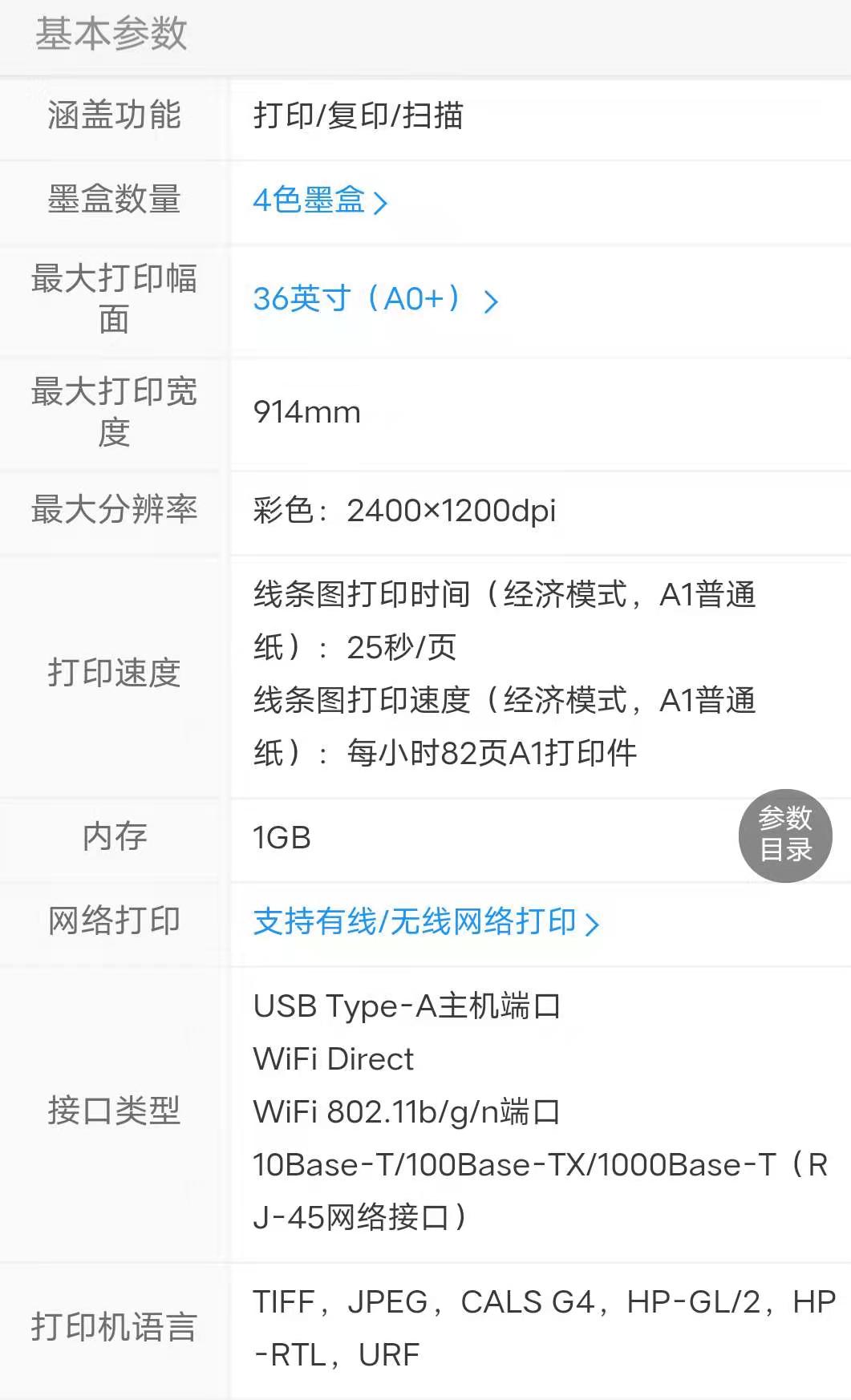Open the 4色墨盒 link
Image resolution: width=851 pixels, height=1400 pixels.
(x=319, y=200)
